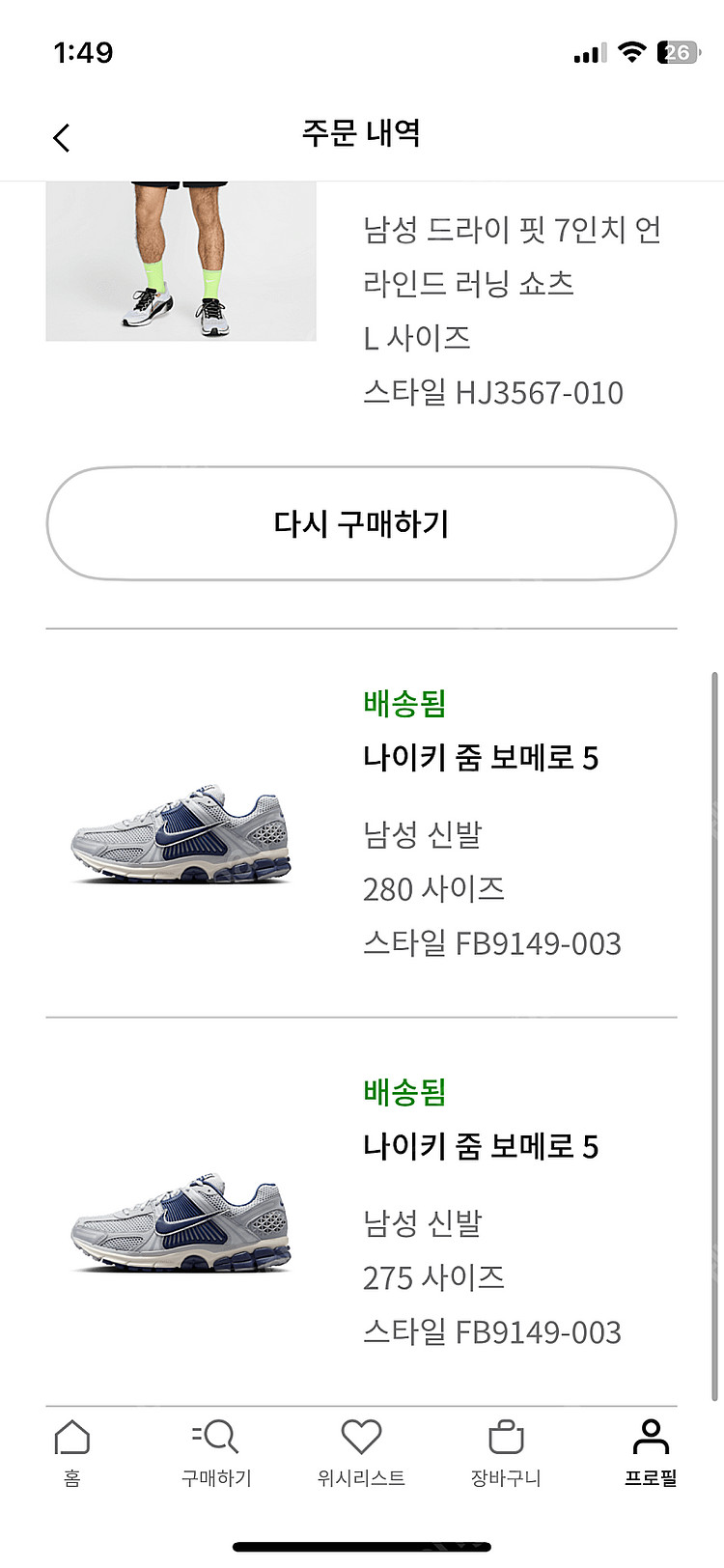The image size is (724, 1568).
Task: Open the 위시리스트 tab
Action: pos(361,1451)
